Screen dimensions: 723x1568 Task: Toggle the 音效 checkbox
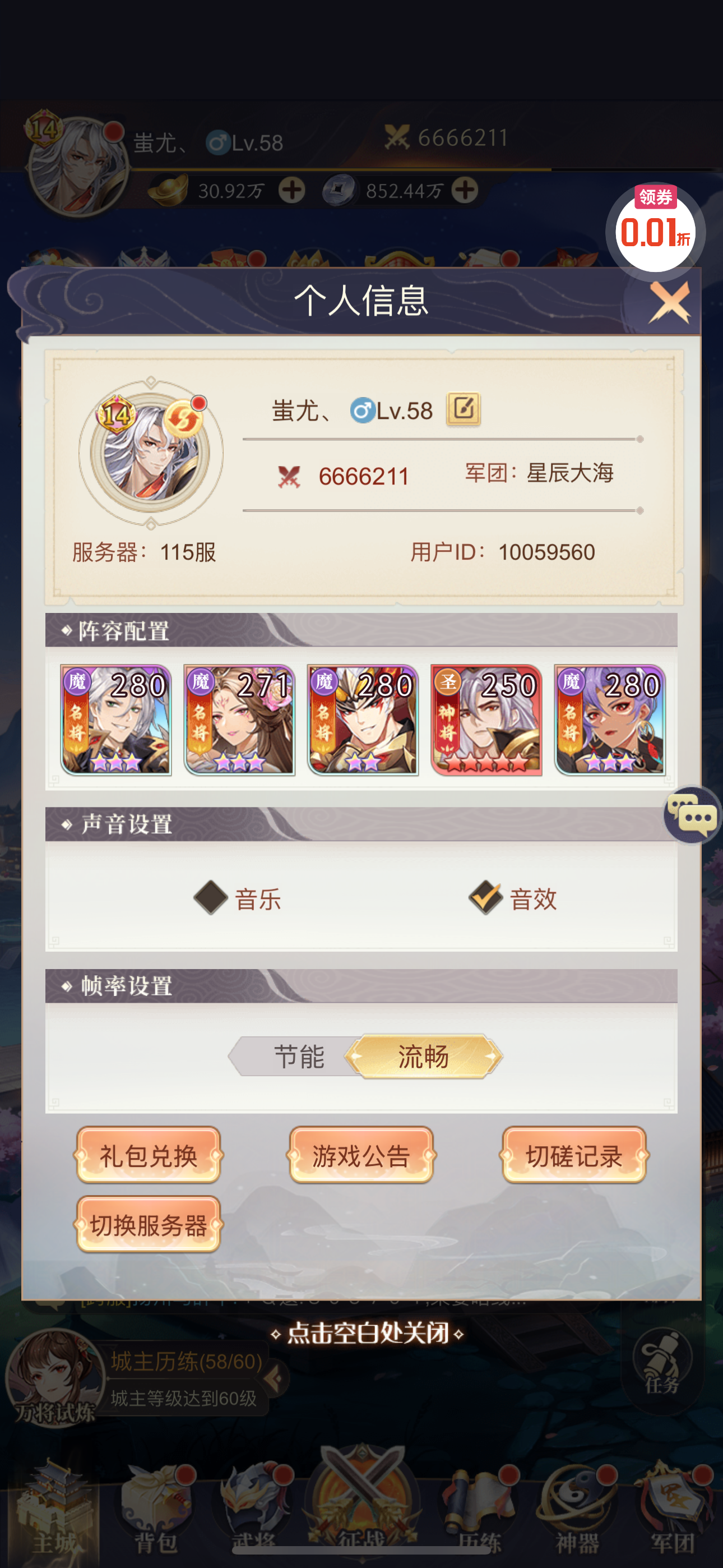pyautogui.click(x=485, y=897)
